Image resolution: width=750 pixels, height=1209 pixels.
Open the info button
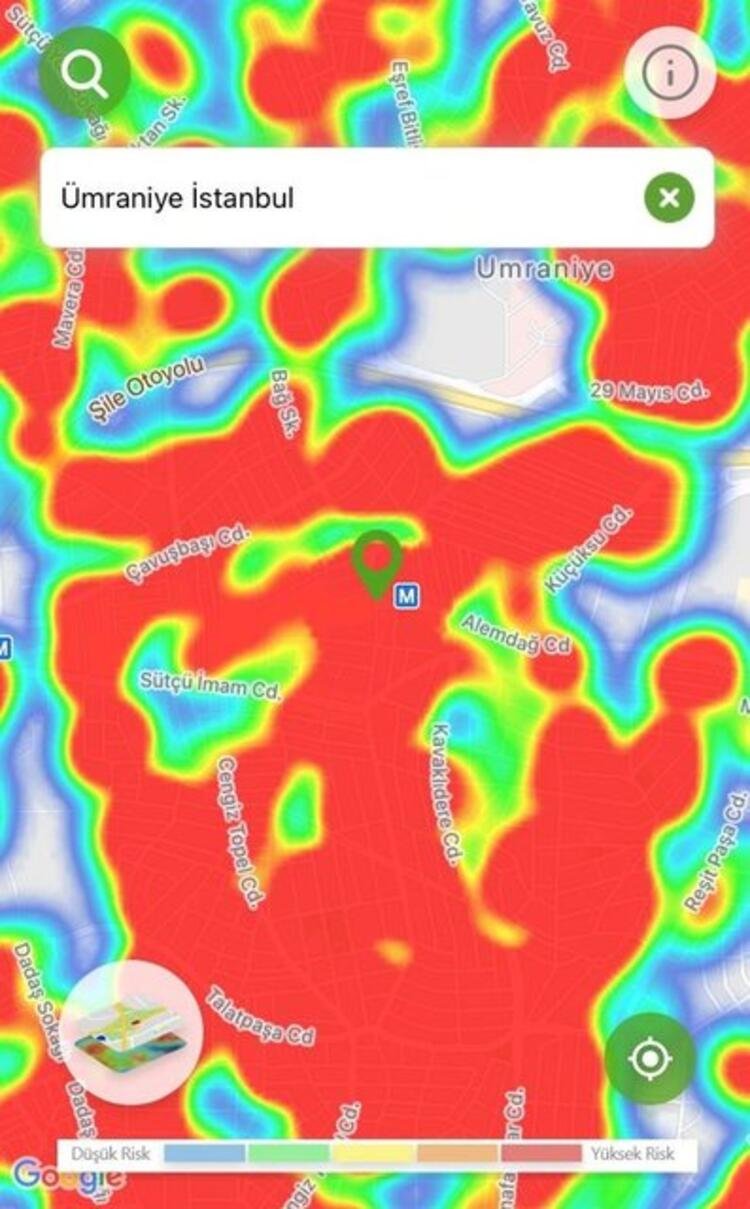tap(669, 72)
